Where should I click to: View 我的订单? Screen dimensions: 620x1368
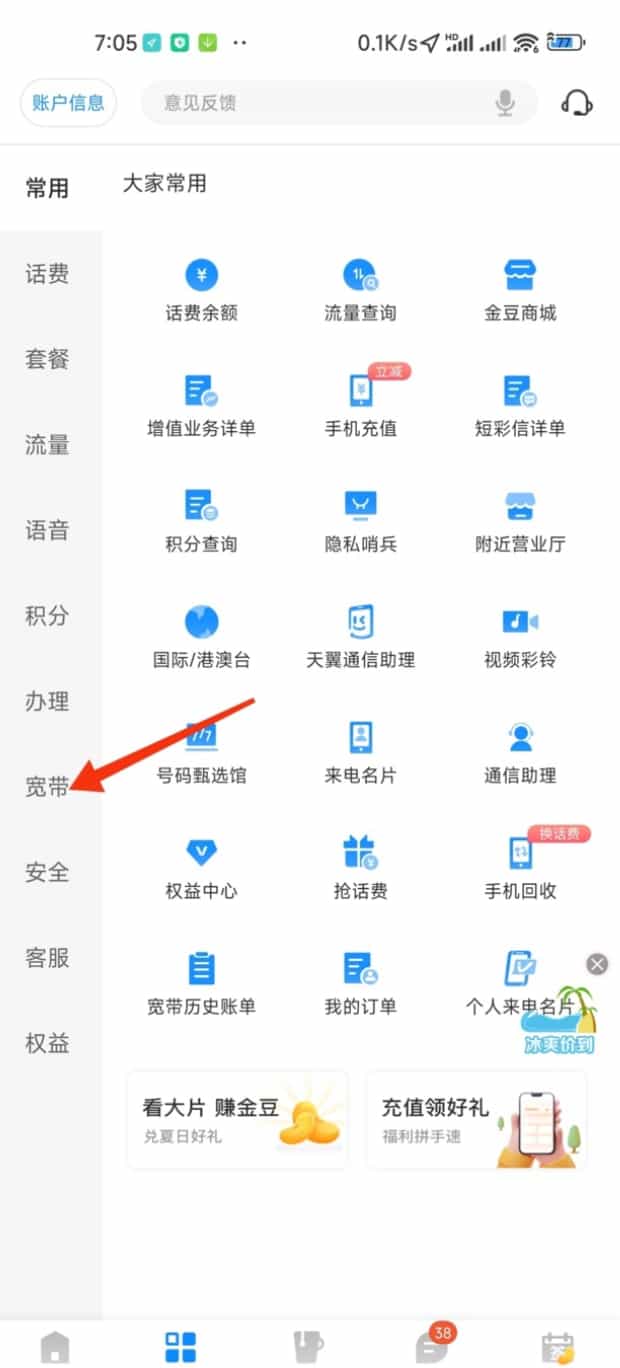(x=360, y=983)
